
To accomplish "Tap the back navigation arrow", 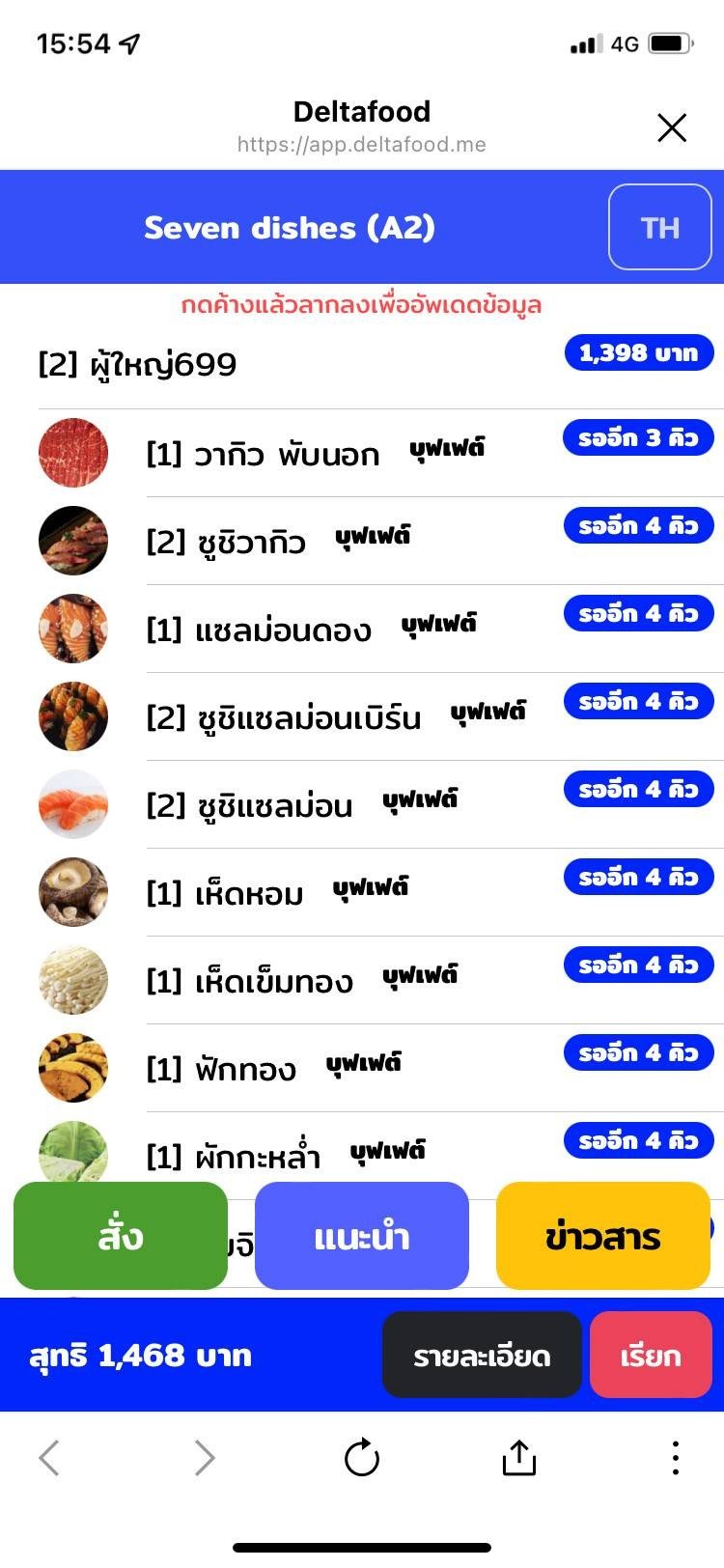I will pyautogui.click(x=50, y=1459).
